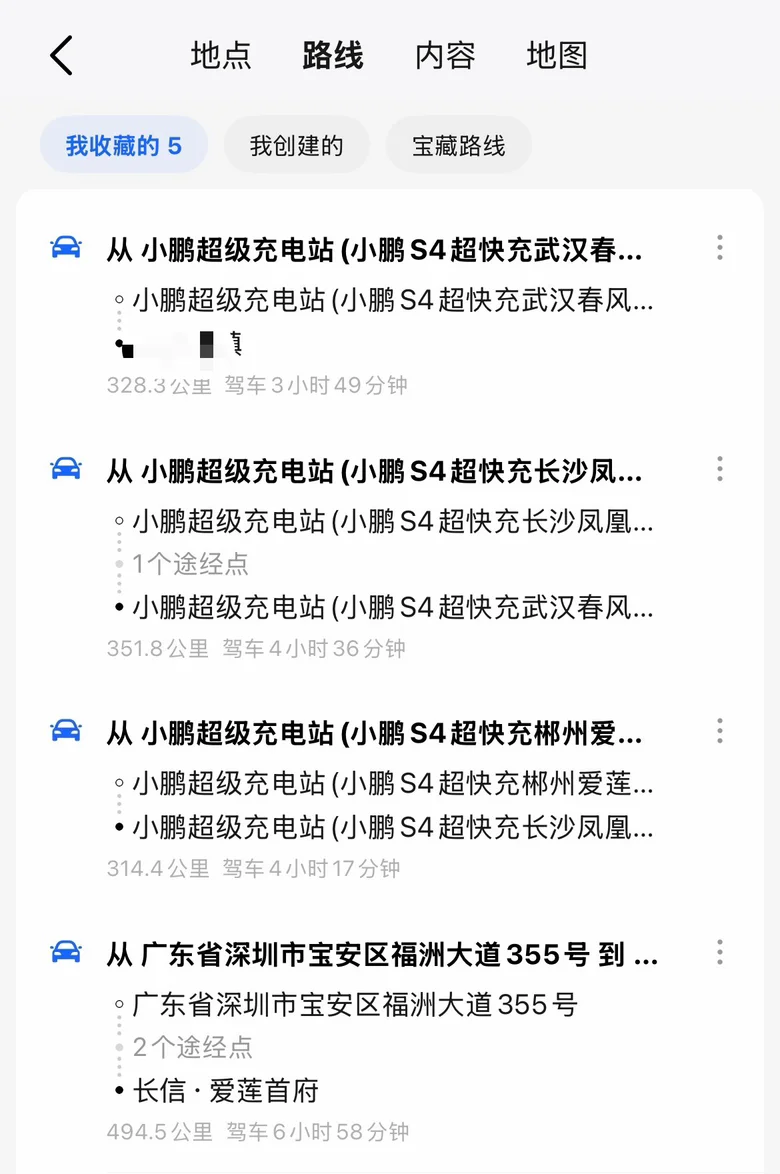Open the route from 福洲大道355号 to 长信·爱莲首府

382,955
